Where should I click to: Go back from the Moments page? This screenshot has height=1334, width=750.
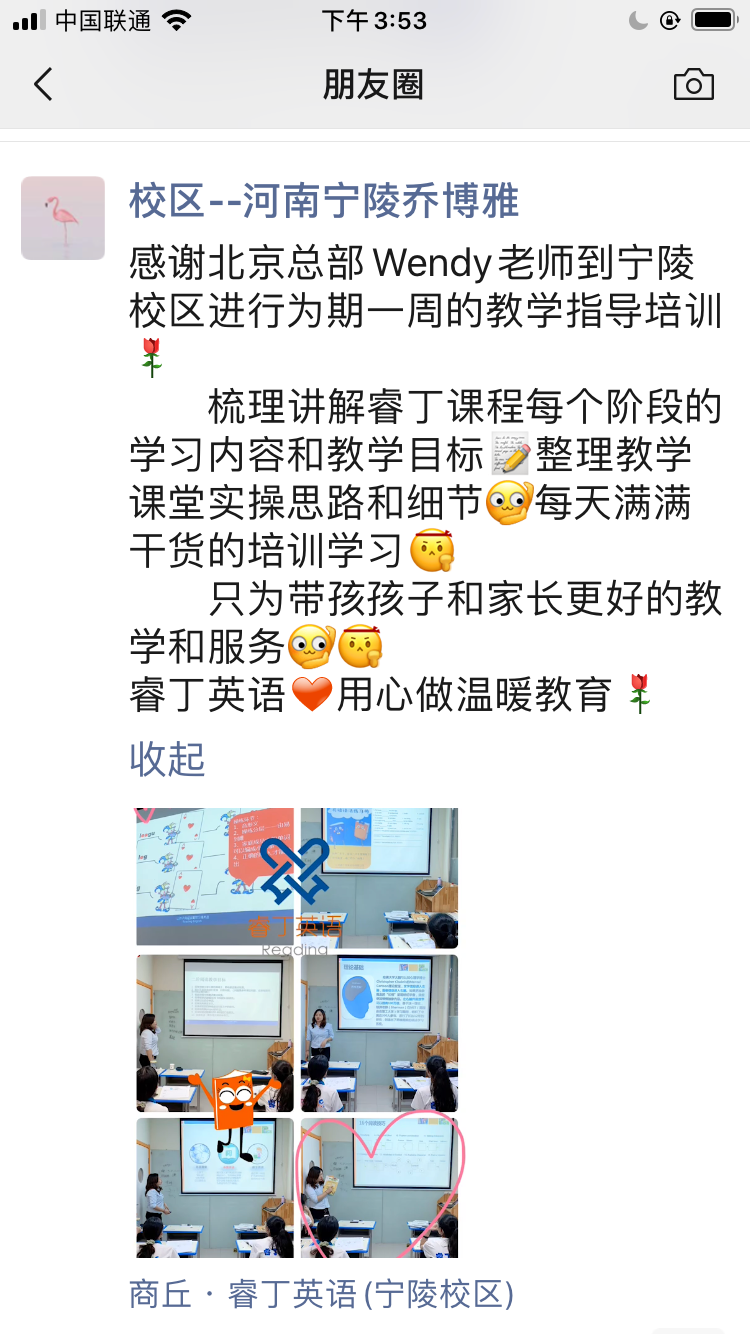click(43, 85)
